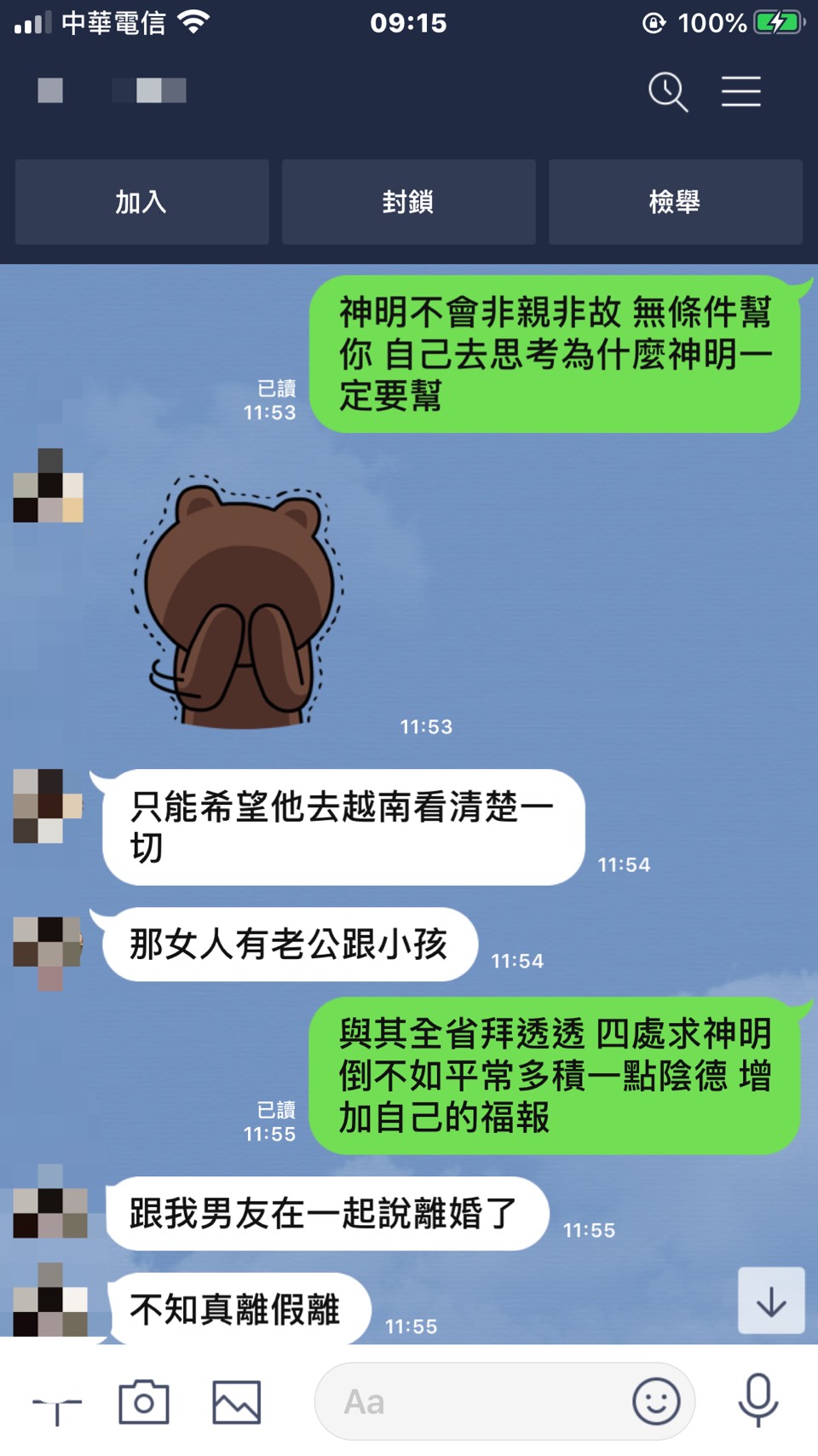Report this user via 檢舉

tap(675, 202)
